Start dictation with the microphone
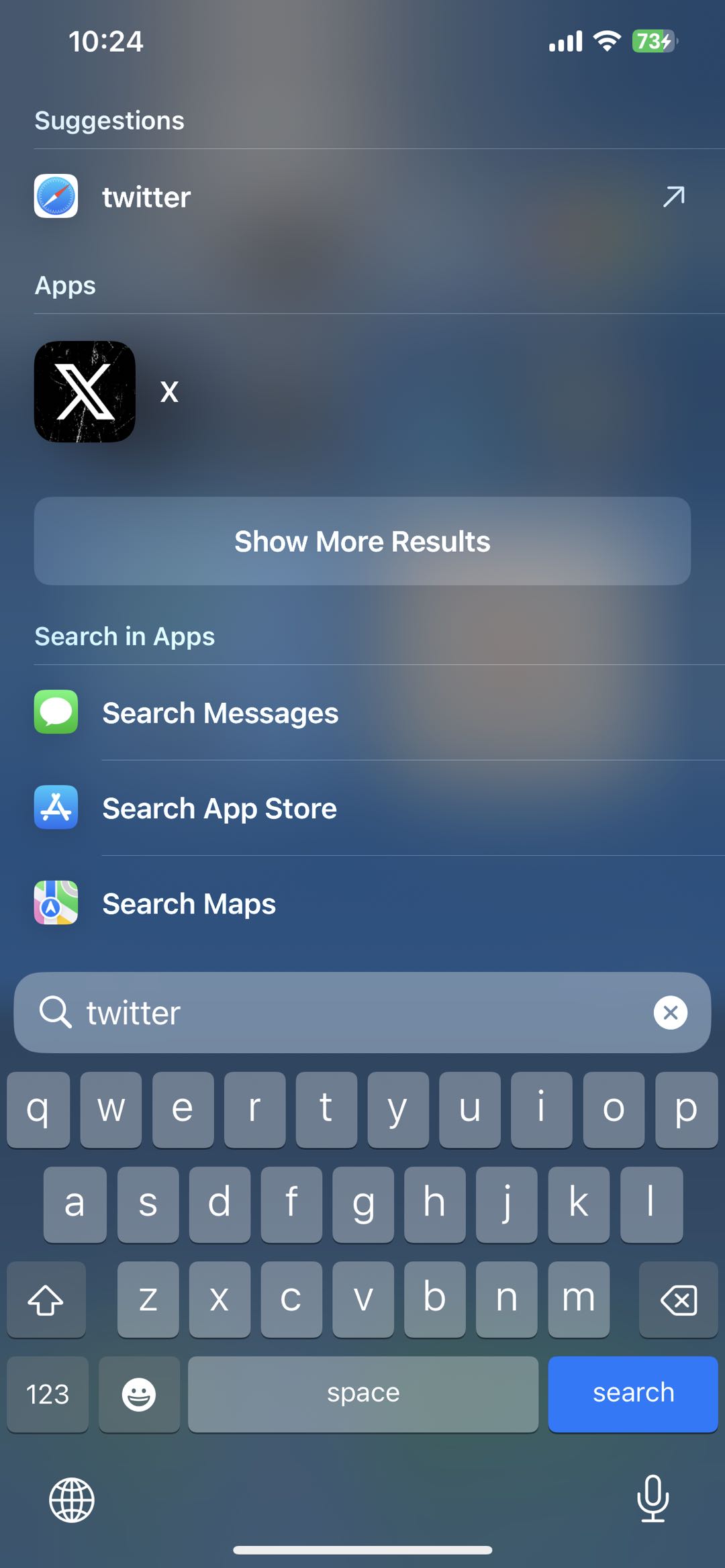Viewport: 725px width, 1568px height. click(652, 1498)
